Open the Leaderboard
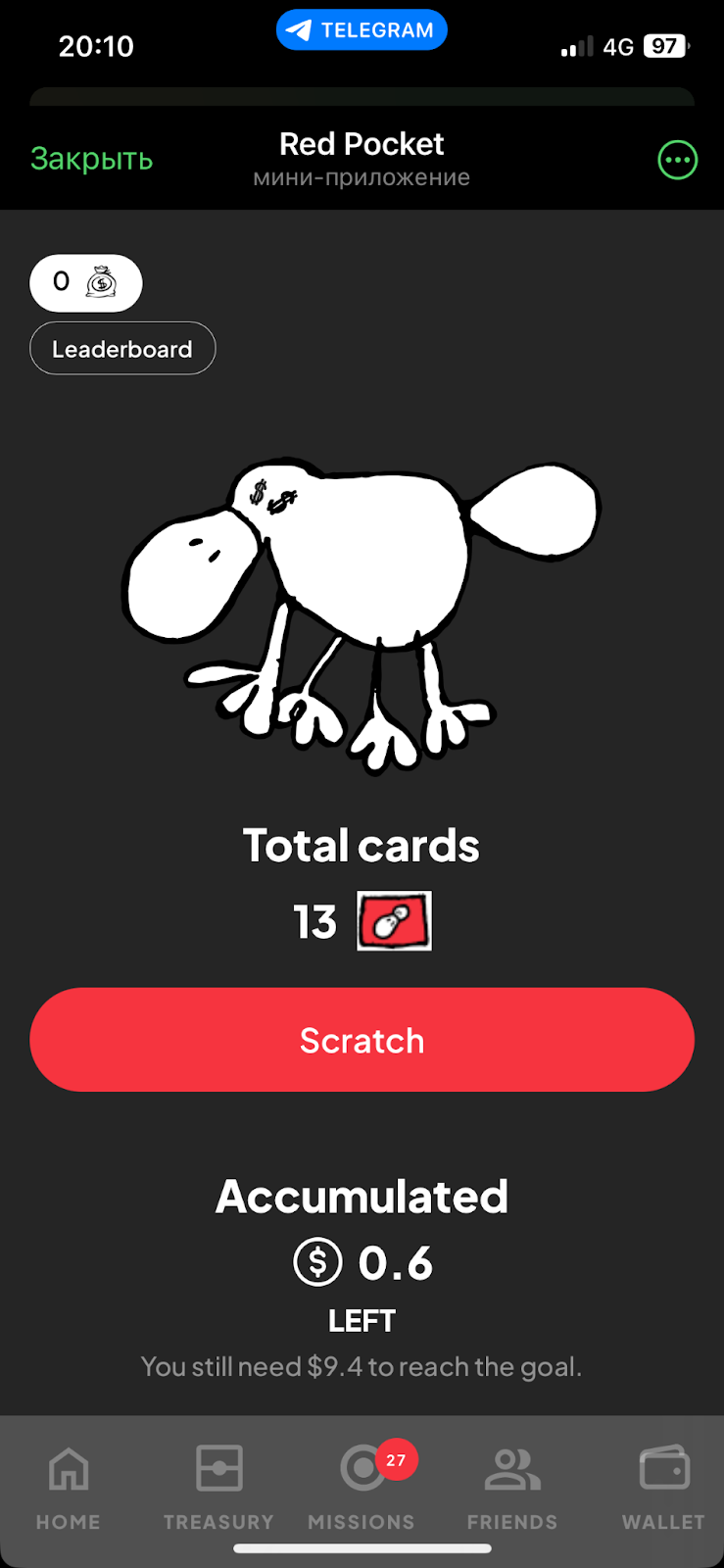 (x=122, y=349)
